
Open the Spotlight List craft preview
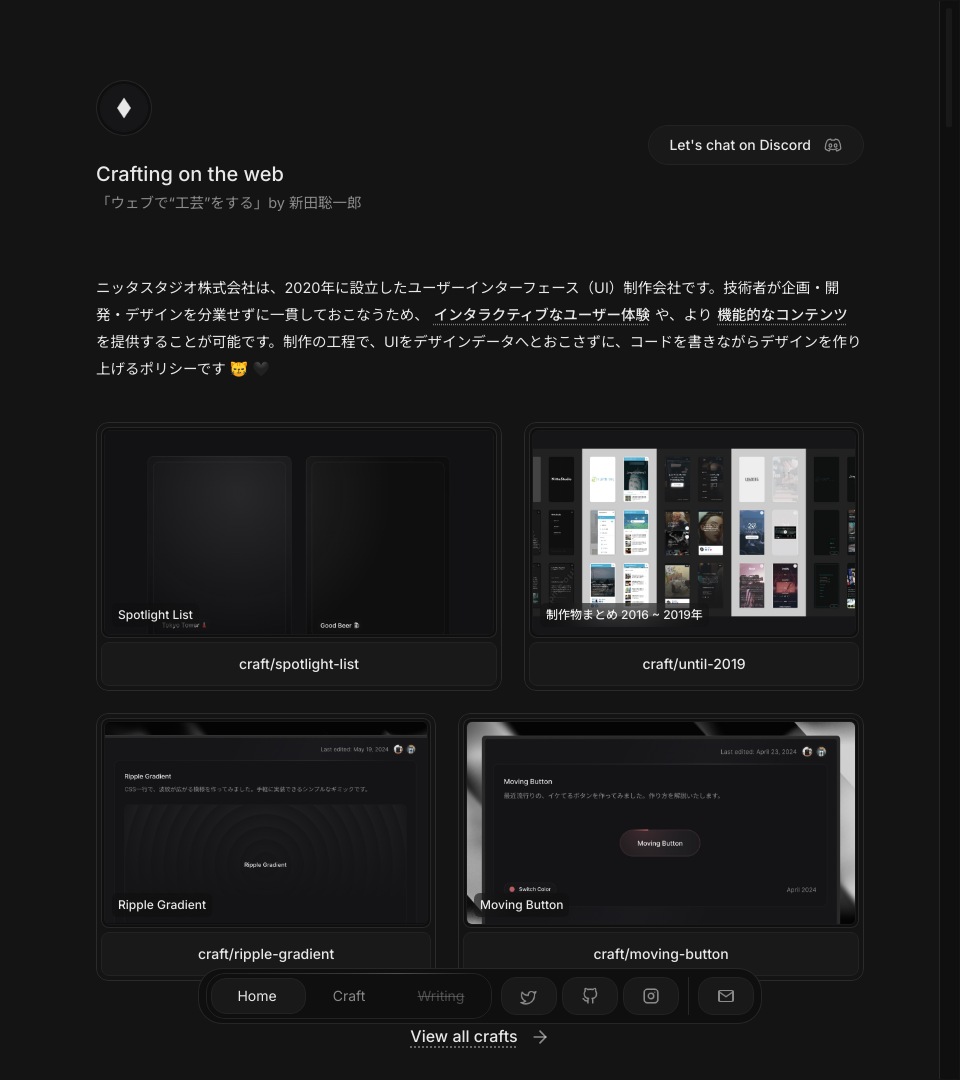point(298,532)
